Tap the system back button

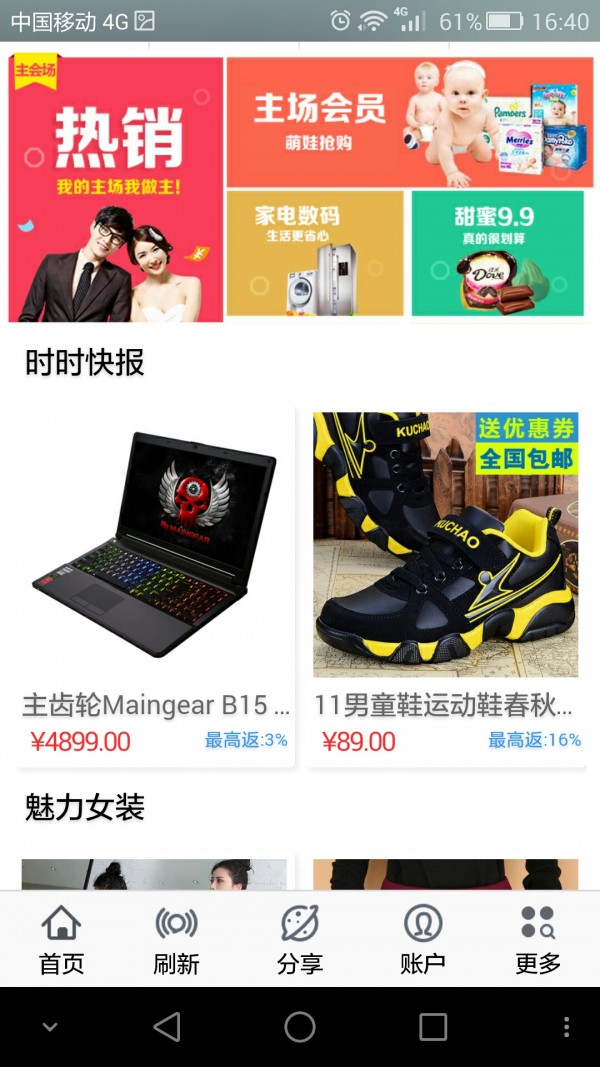pos(167,1027)
